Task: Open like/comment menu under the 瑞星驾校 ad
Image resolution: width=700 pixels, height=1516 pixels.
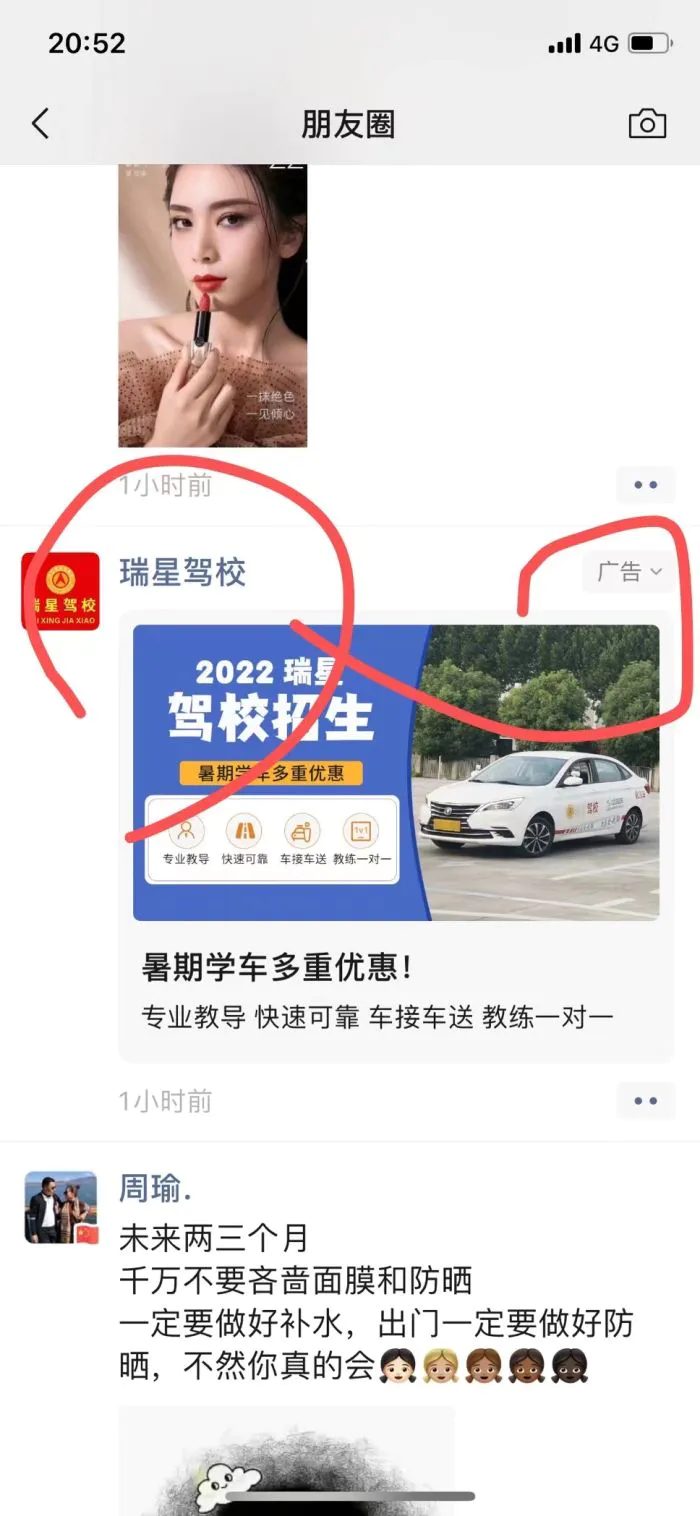Action: coord(645,1101)
